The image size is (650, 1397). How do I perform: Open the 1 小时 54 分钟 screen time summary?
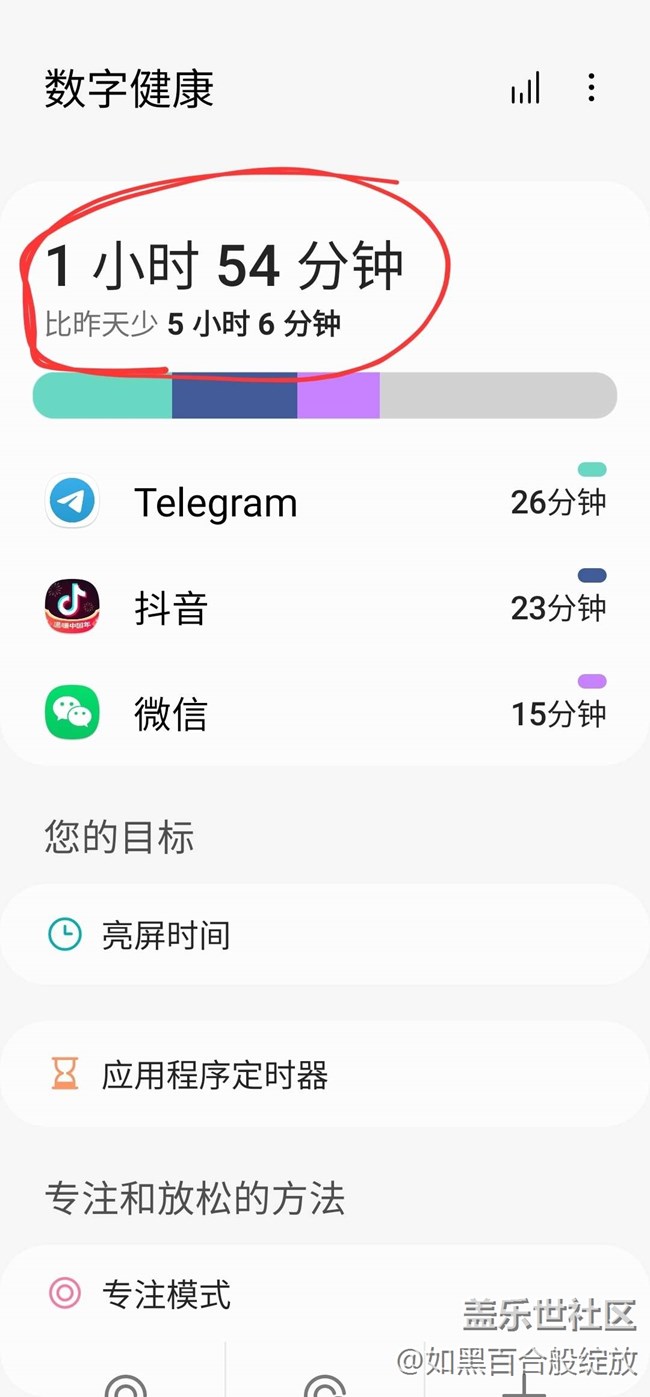225,267
